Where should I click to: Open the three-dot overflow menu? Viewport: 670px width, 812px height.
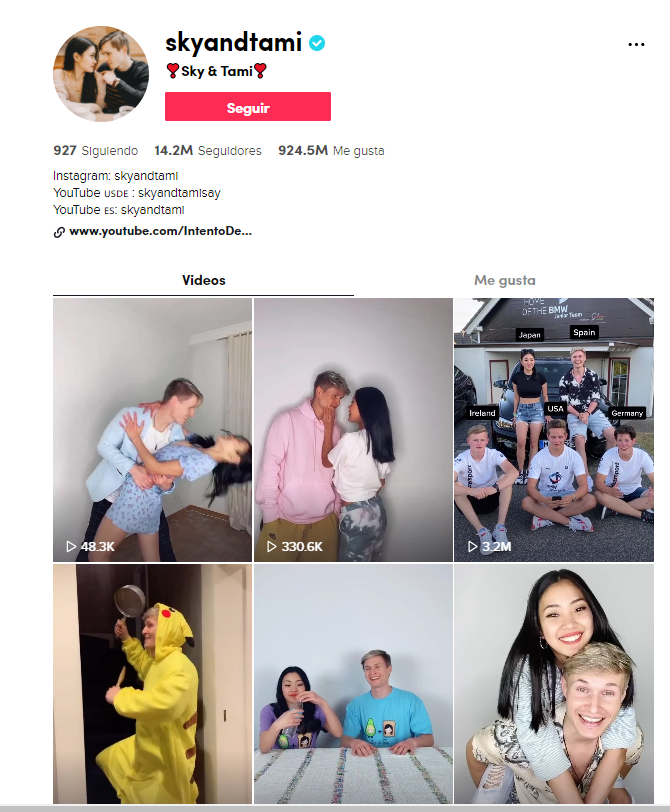636,45
